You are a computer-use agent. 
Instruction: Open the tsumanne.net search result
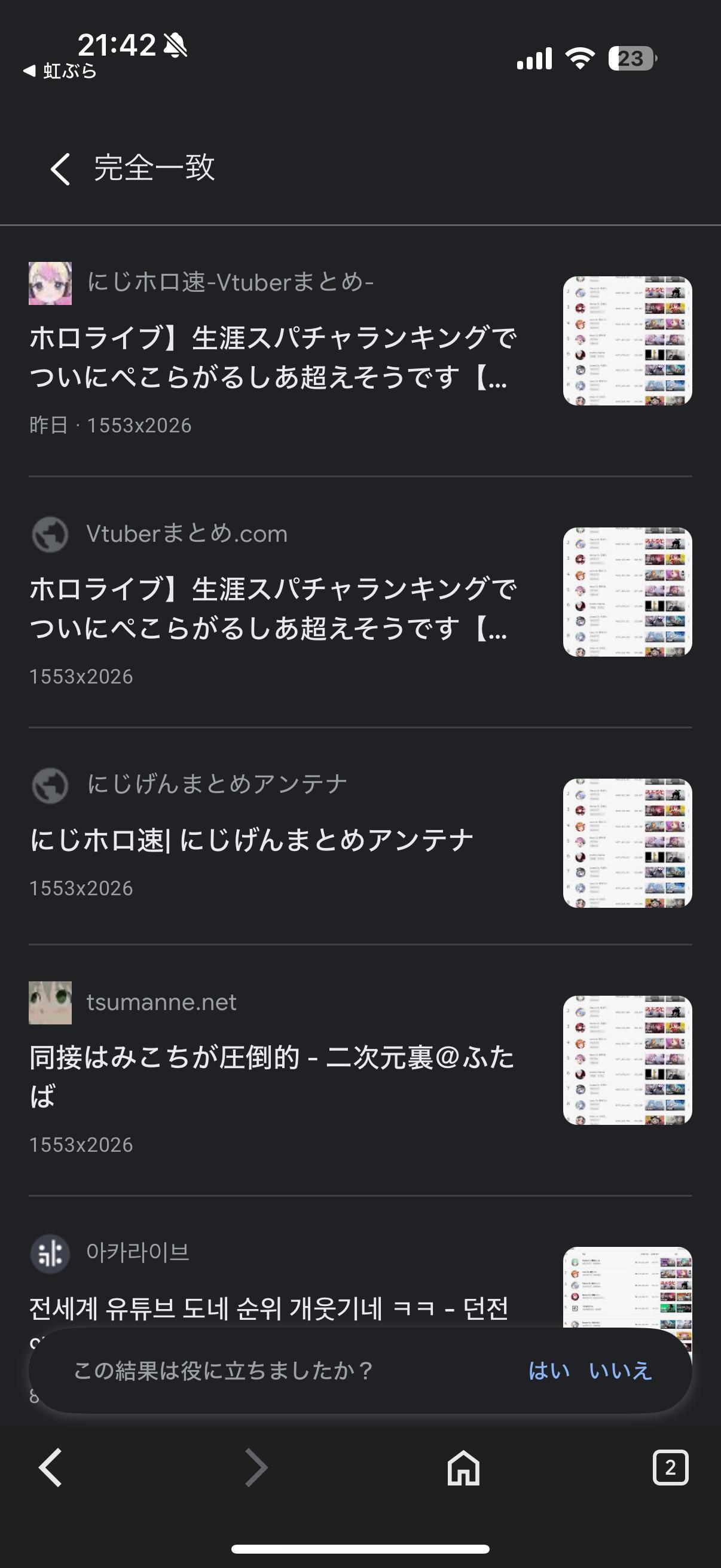[272, 1075]
